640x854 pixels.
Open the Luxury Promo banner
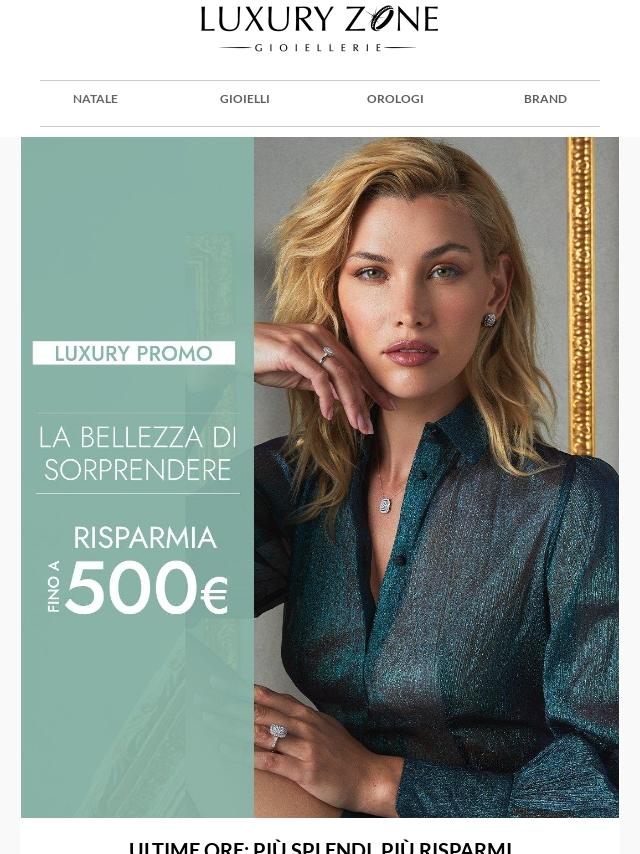point(320,478)
